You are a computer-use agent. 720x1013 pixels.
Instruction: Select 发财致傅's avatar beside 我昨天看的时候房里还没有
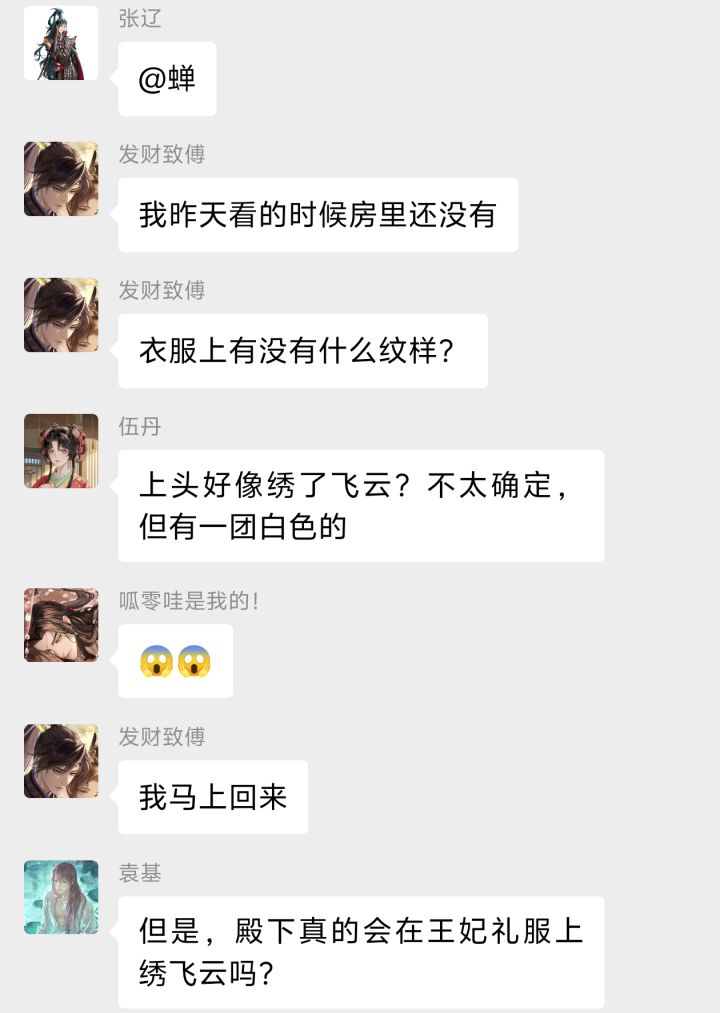point(61,179)
